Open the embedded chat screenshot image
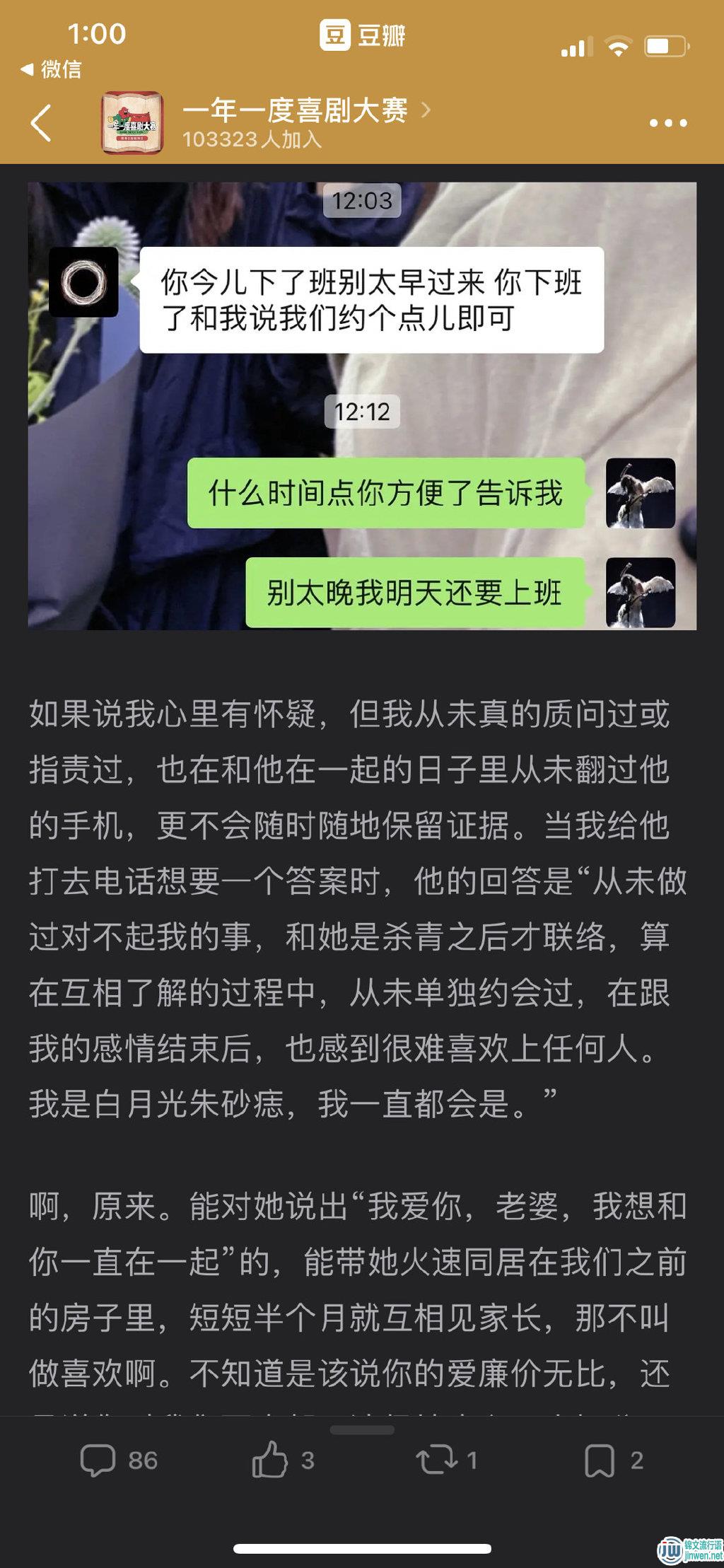Viewport: 724px width, 1568px height. [x=362, y=405]
